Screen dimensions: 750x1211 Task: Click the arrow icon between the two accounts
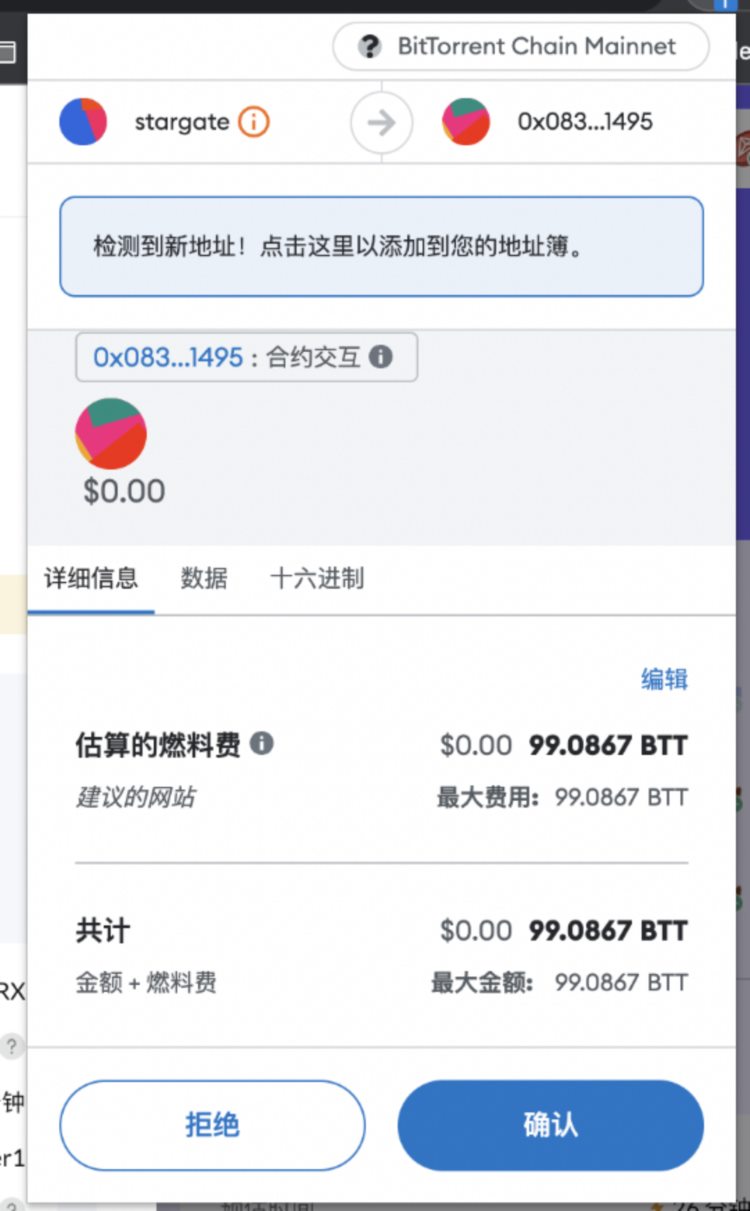point(380,121)
